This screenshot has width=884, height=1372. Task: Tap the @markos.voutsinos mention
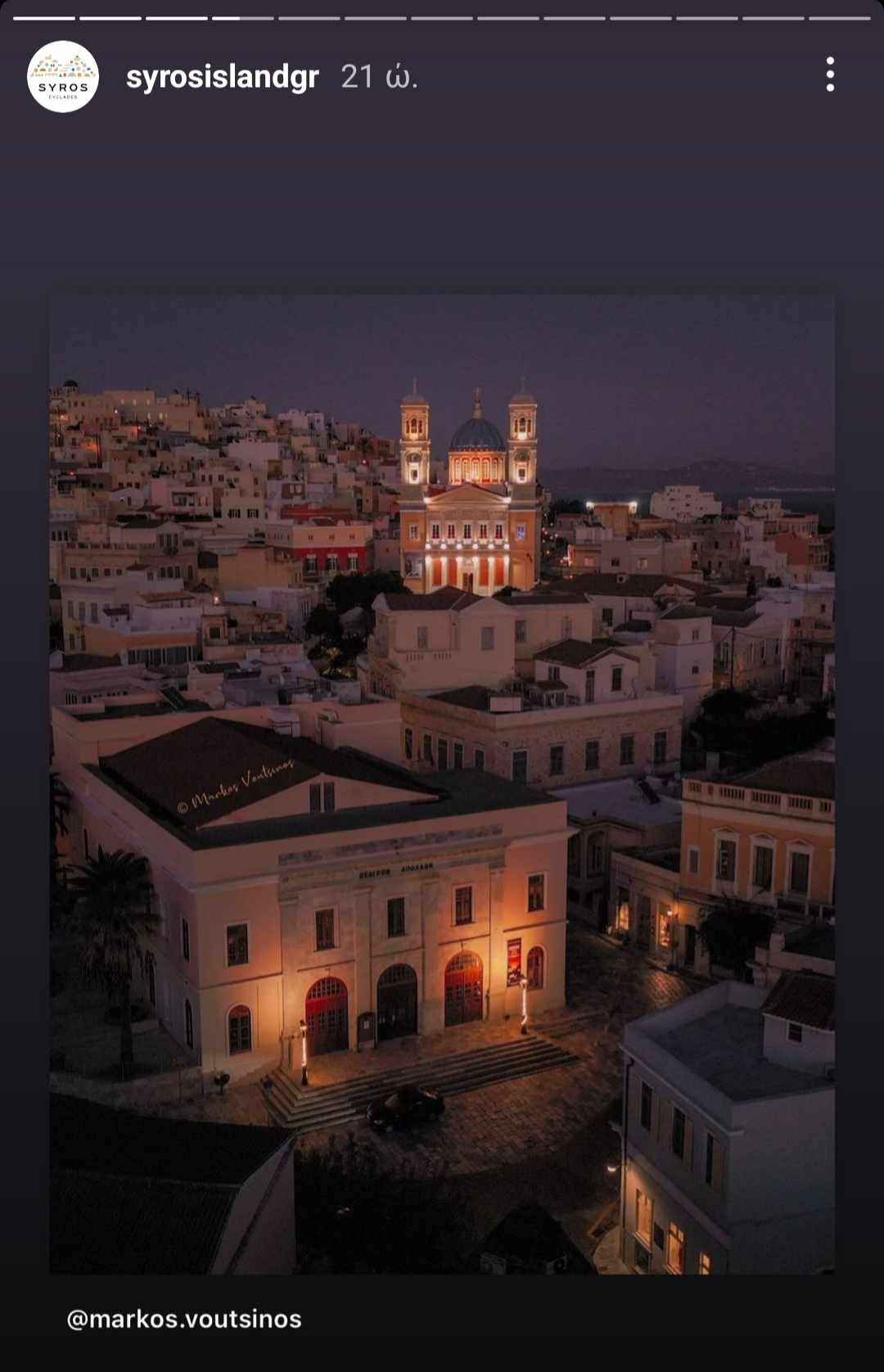[x=184, y=1319]
